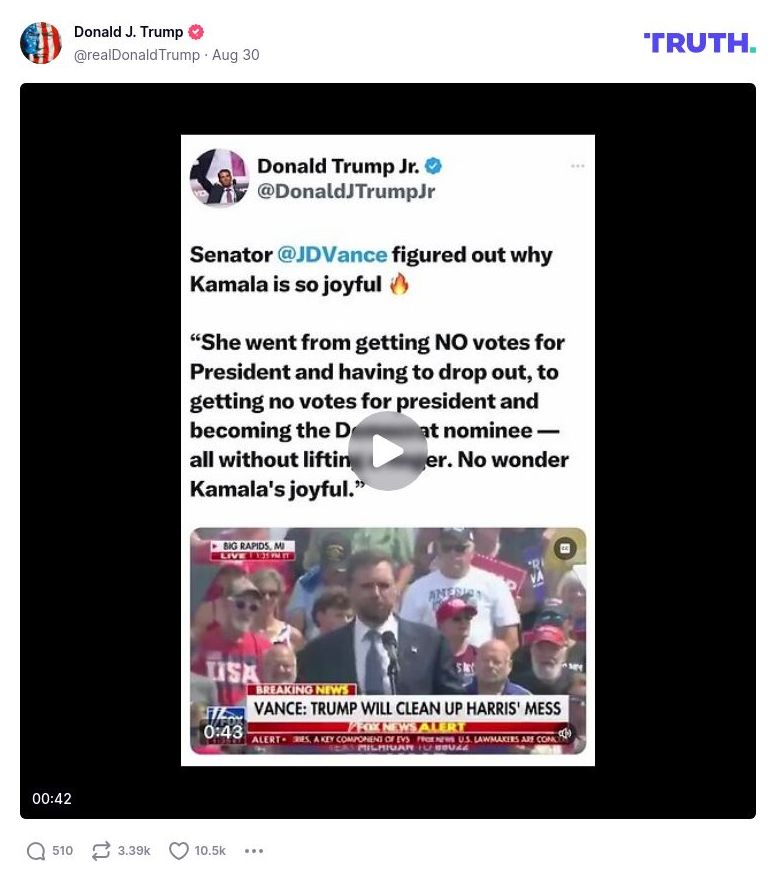Like this post
777x881 pixels.
[179, 851]
